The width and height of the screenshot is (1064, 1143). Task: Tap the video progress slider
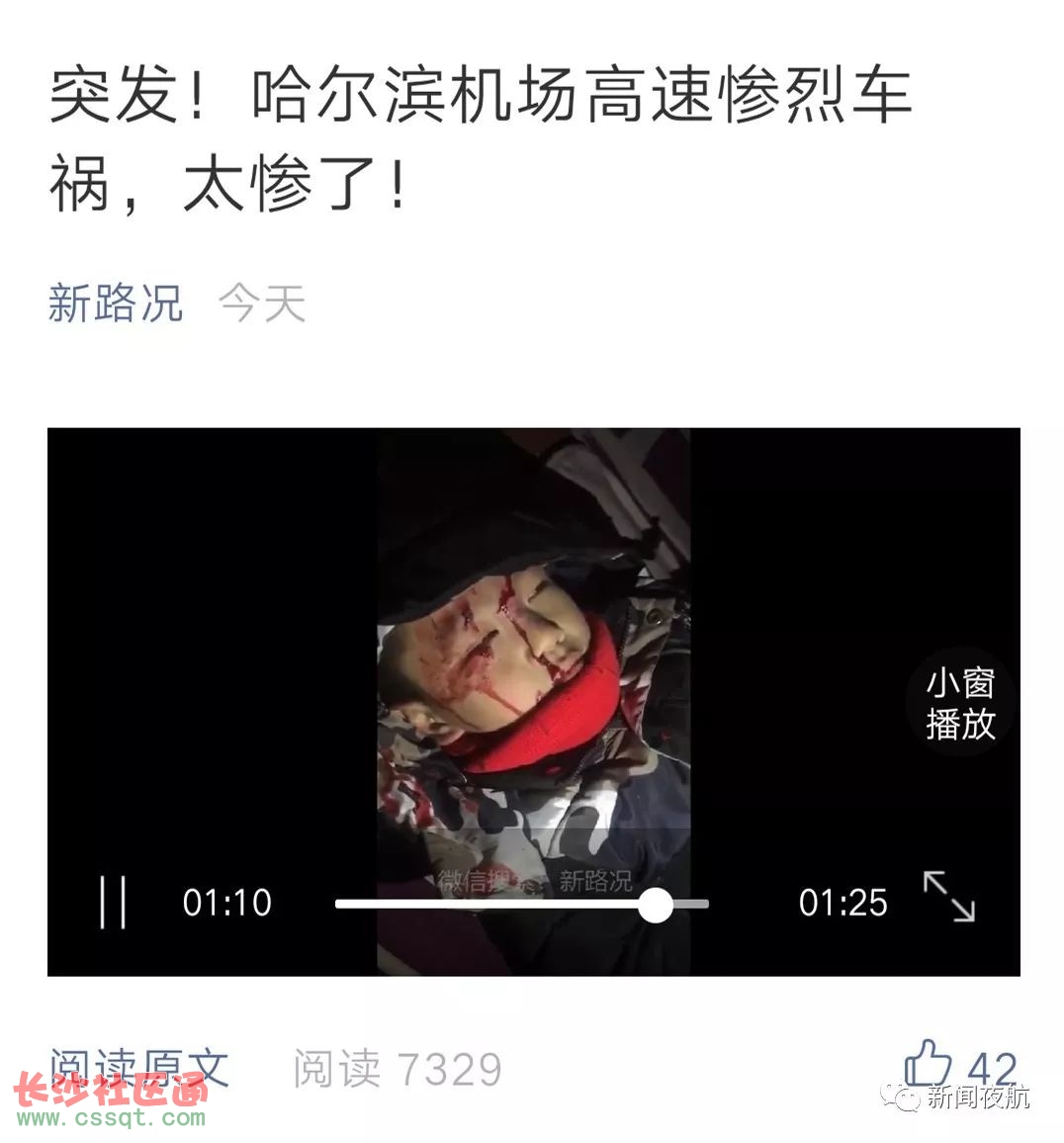point(522,904)
